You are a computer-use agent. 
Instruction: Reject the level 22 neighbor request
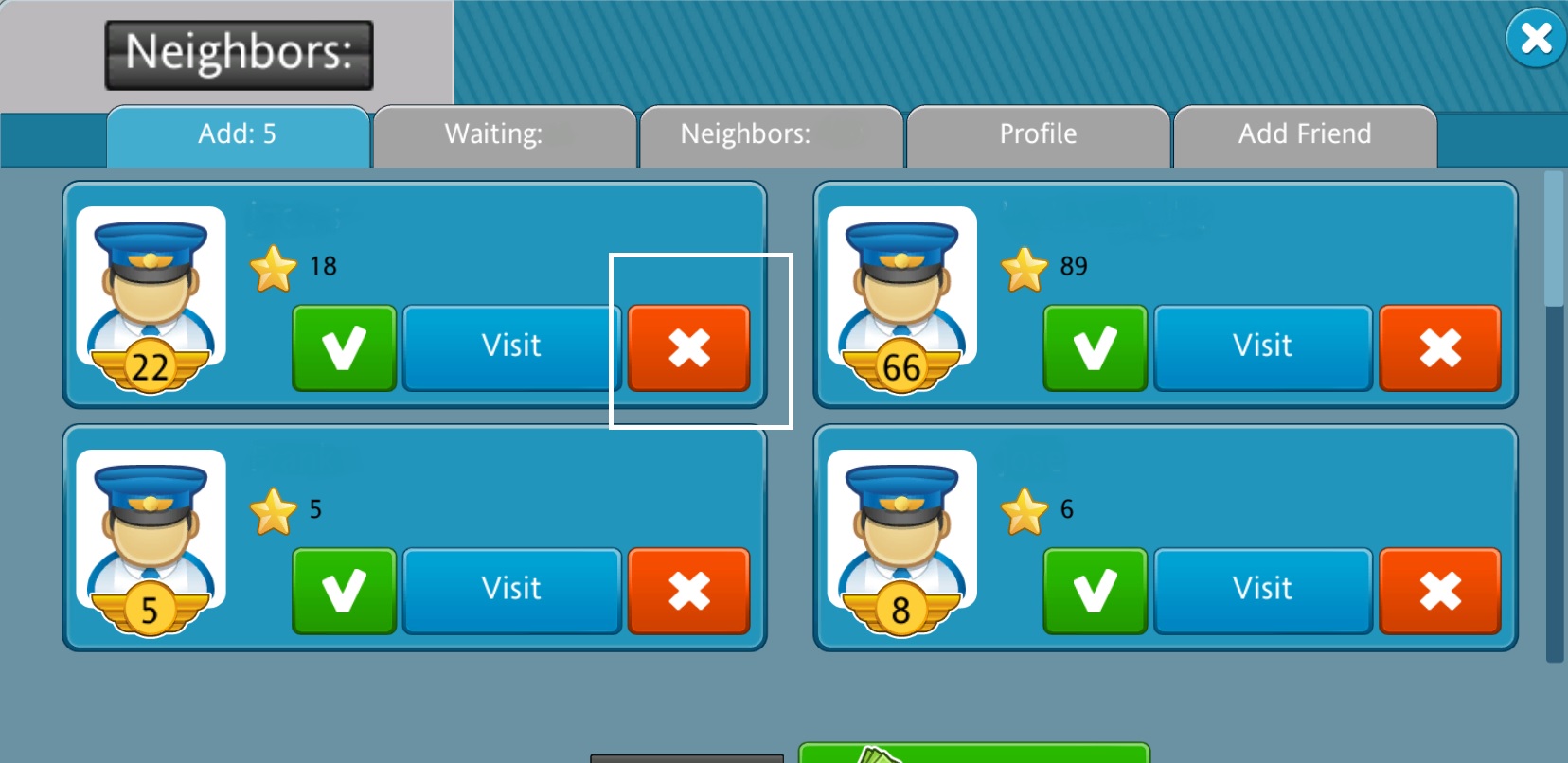tap(688, 347)
